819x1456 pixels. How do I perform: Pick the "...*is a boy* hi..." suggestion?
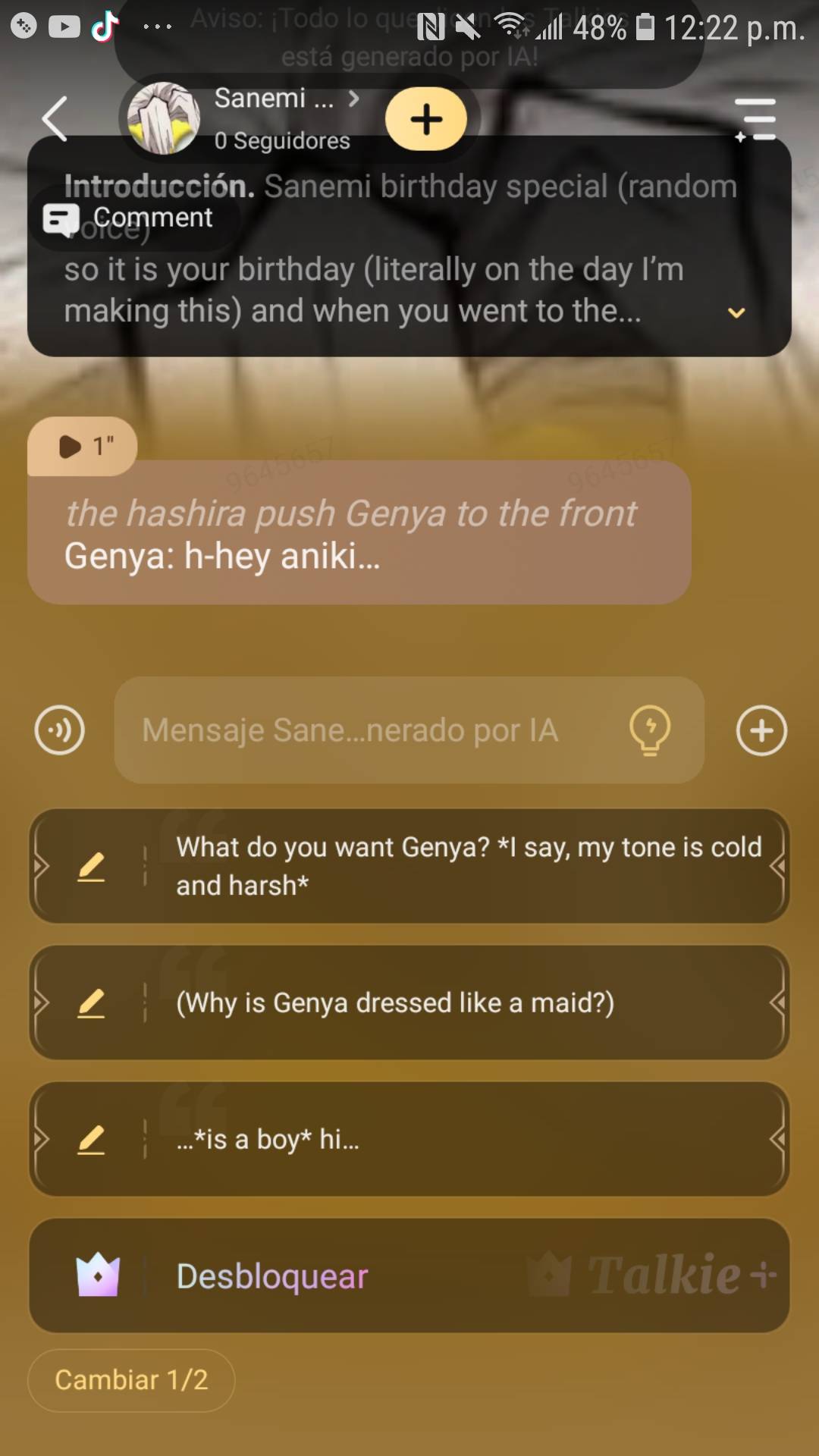click(469, 1139)
